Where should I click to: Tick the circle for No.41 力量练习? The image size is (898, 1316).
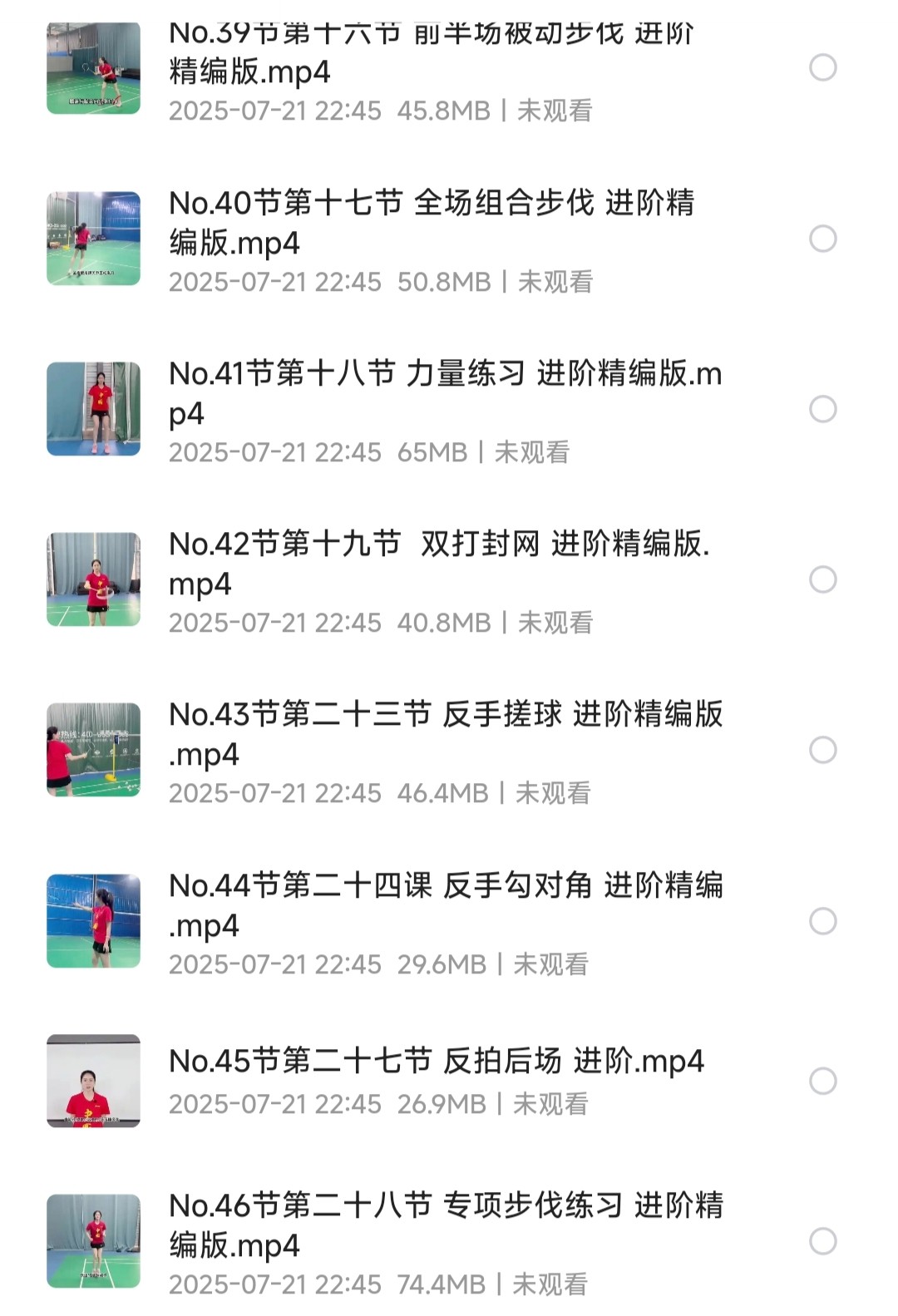point(822,409)
